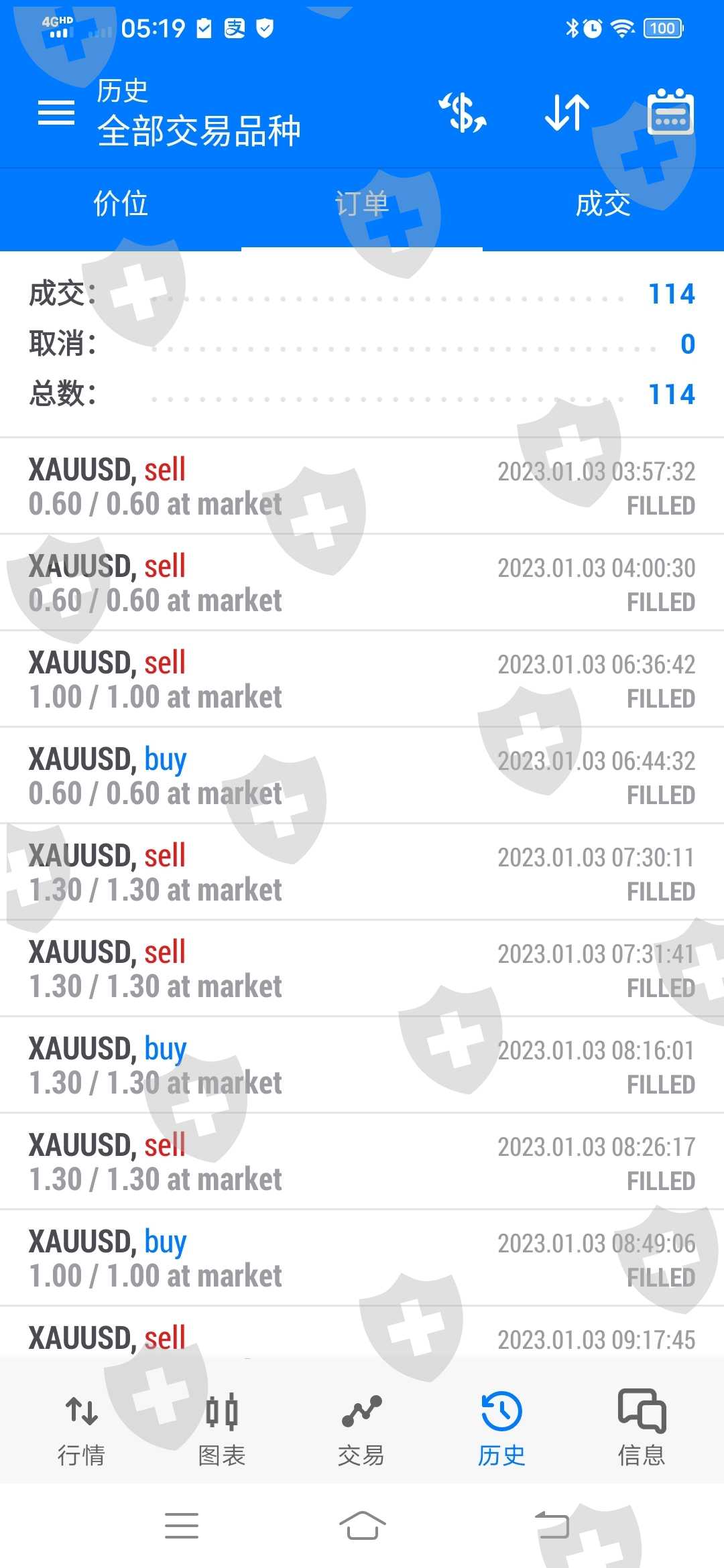This screenshot has width=724, height=1568.
Task: View the sell order filled at 04:00:30
Action: [362, 583]
